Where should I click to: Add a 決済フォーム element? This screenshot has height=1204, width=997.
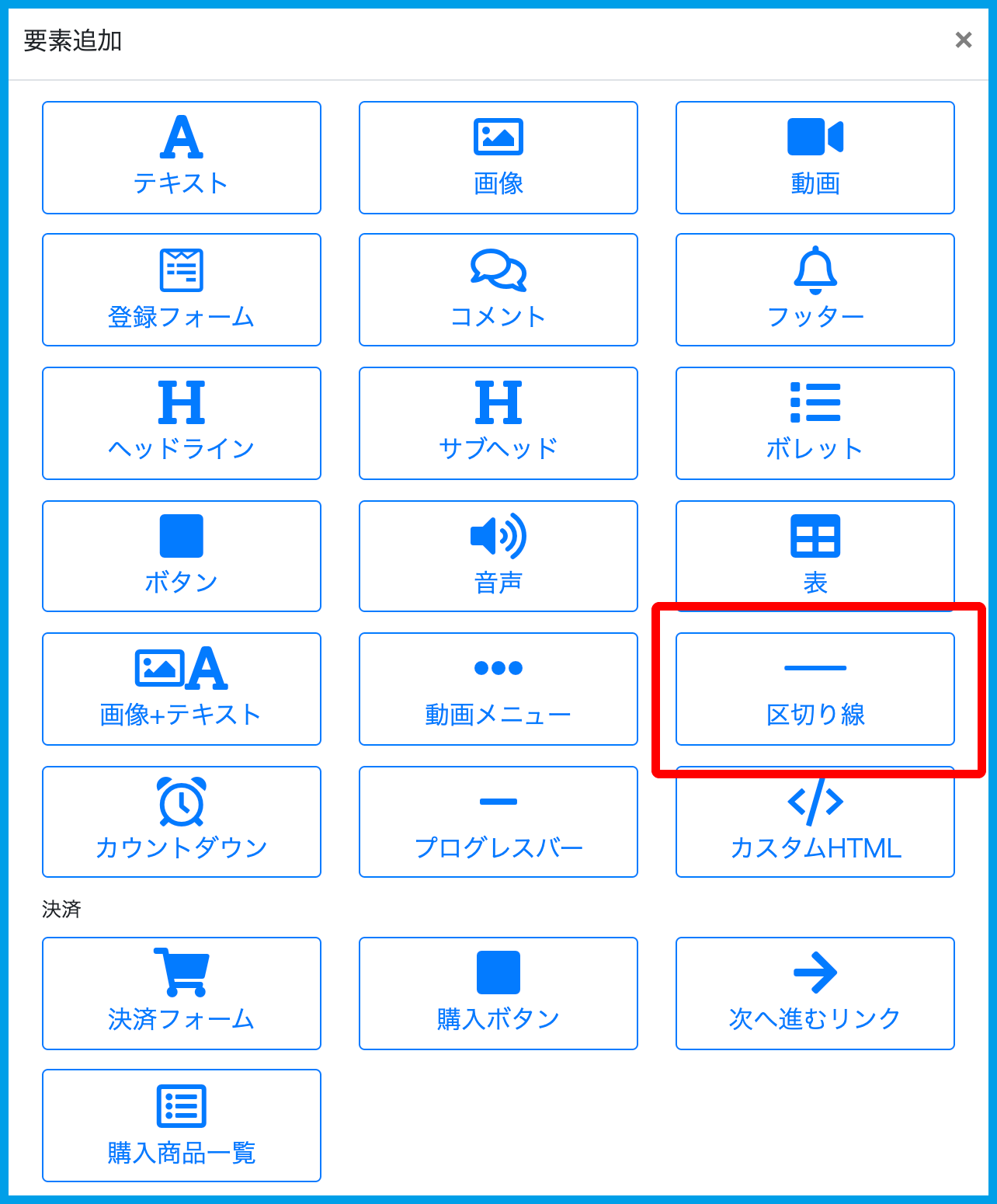click(182, 993)
